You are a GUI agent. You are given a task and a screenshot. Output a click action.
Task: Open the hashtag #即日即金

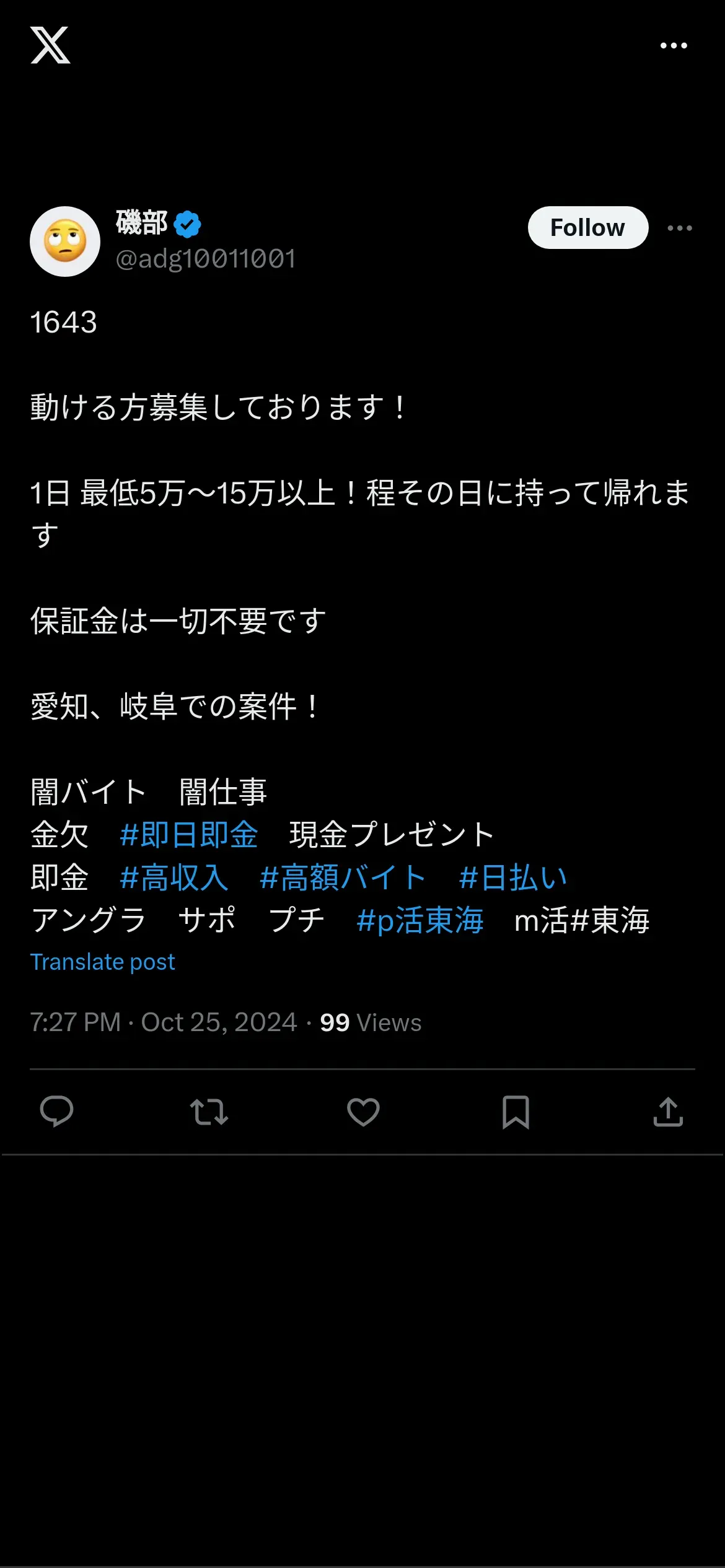(188, 834)
